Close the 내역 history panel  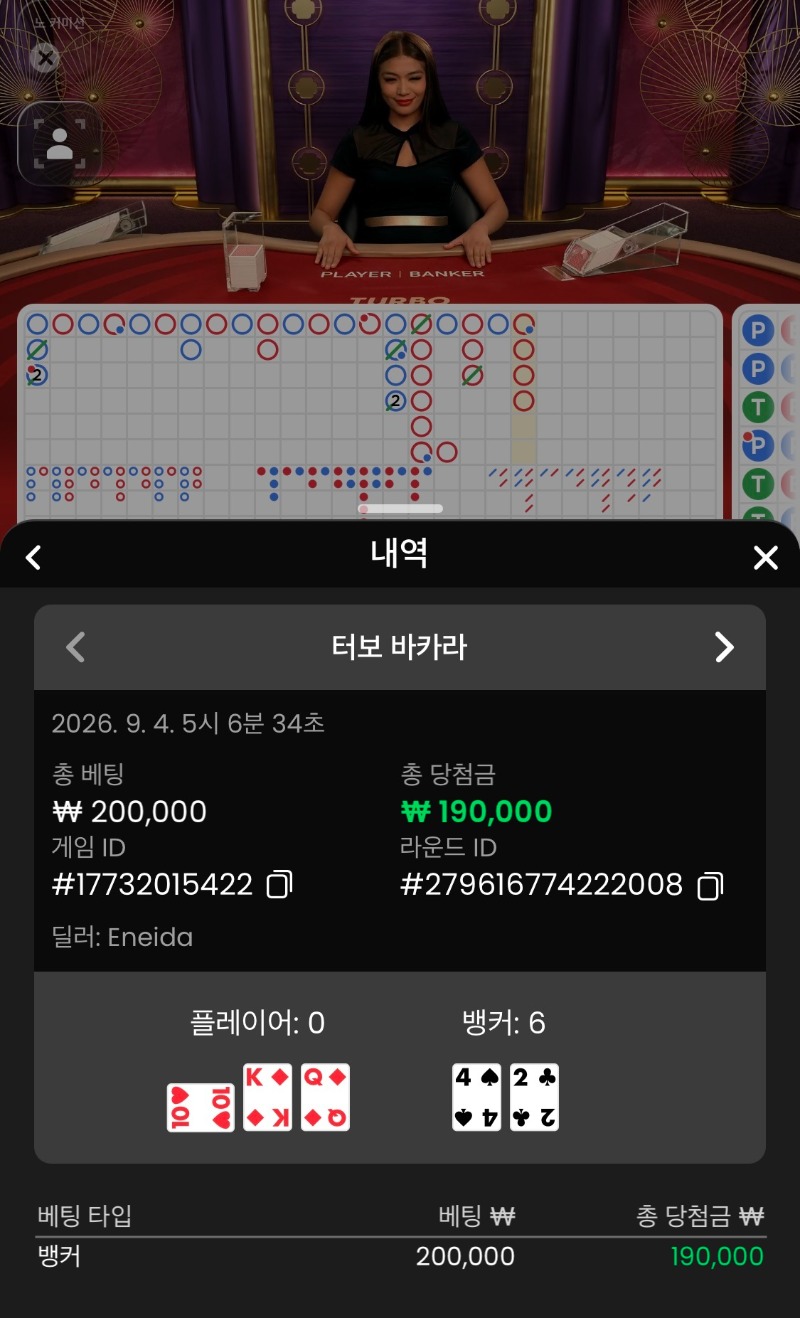765,557
